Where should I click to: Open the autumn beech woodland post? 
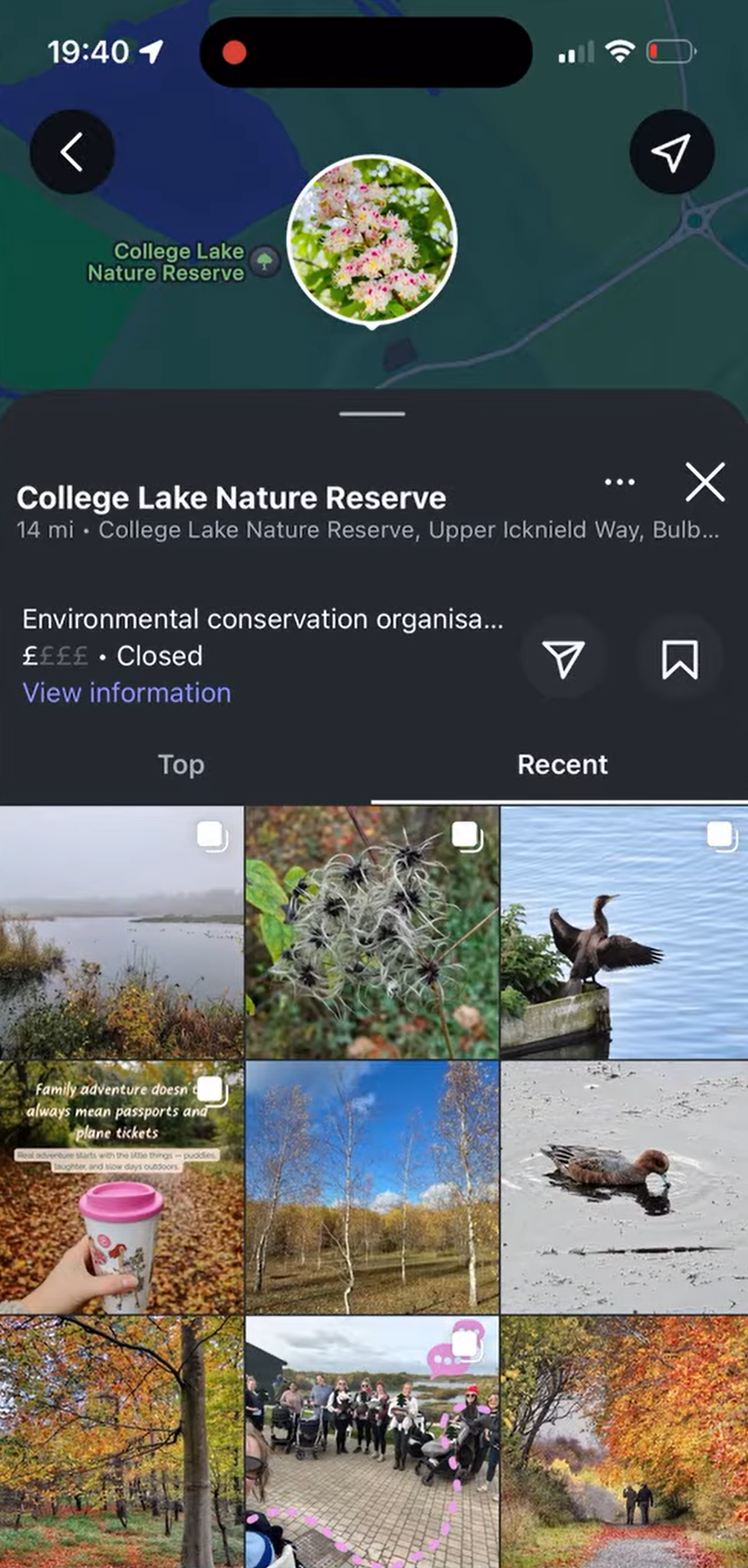pyautogui.click(x=121, y=1443)
